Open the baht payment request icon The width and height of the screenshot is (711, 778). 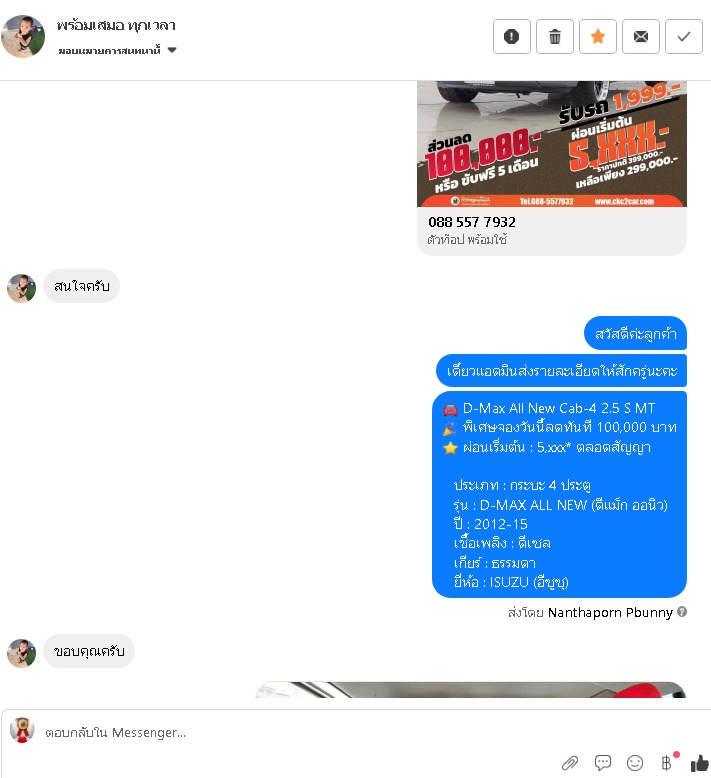pyautogui.click(x=667, y=763)
